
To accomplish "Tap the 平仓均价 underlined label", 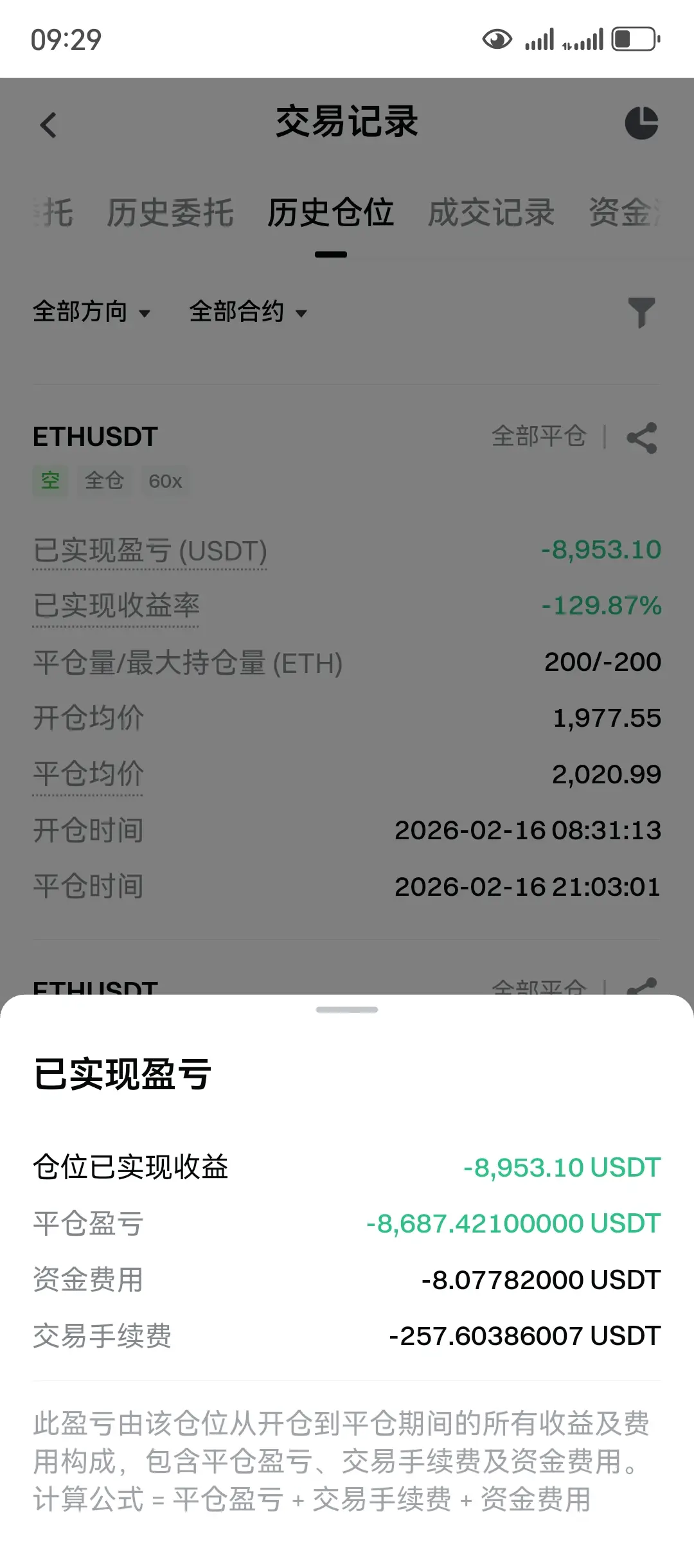I will [88, 774].
